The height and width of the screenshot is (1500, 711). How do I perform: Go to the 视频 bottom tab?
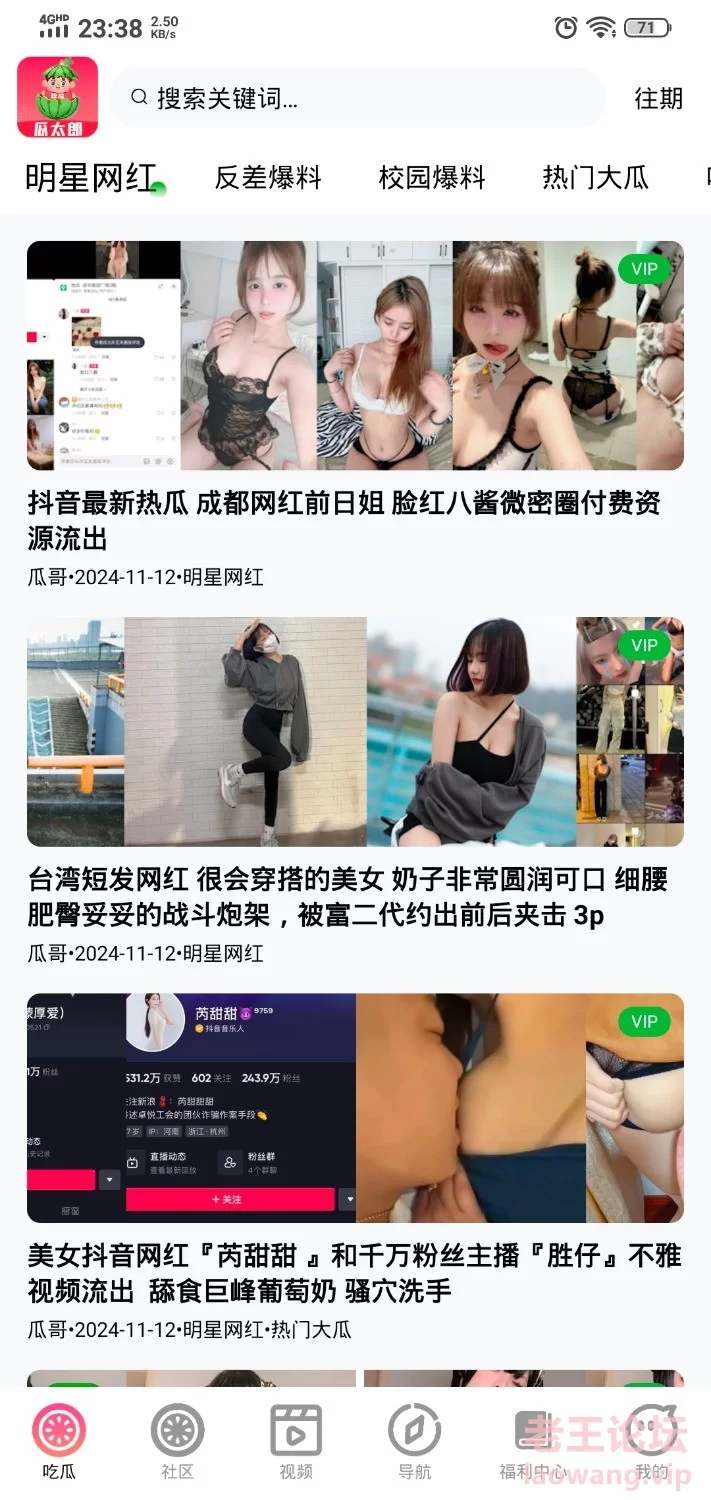[x=296, y=1442]
